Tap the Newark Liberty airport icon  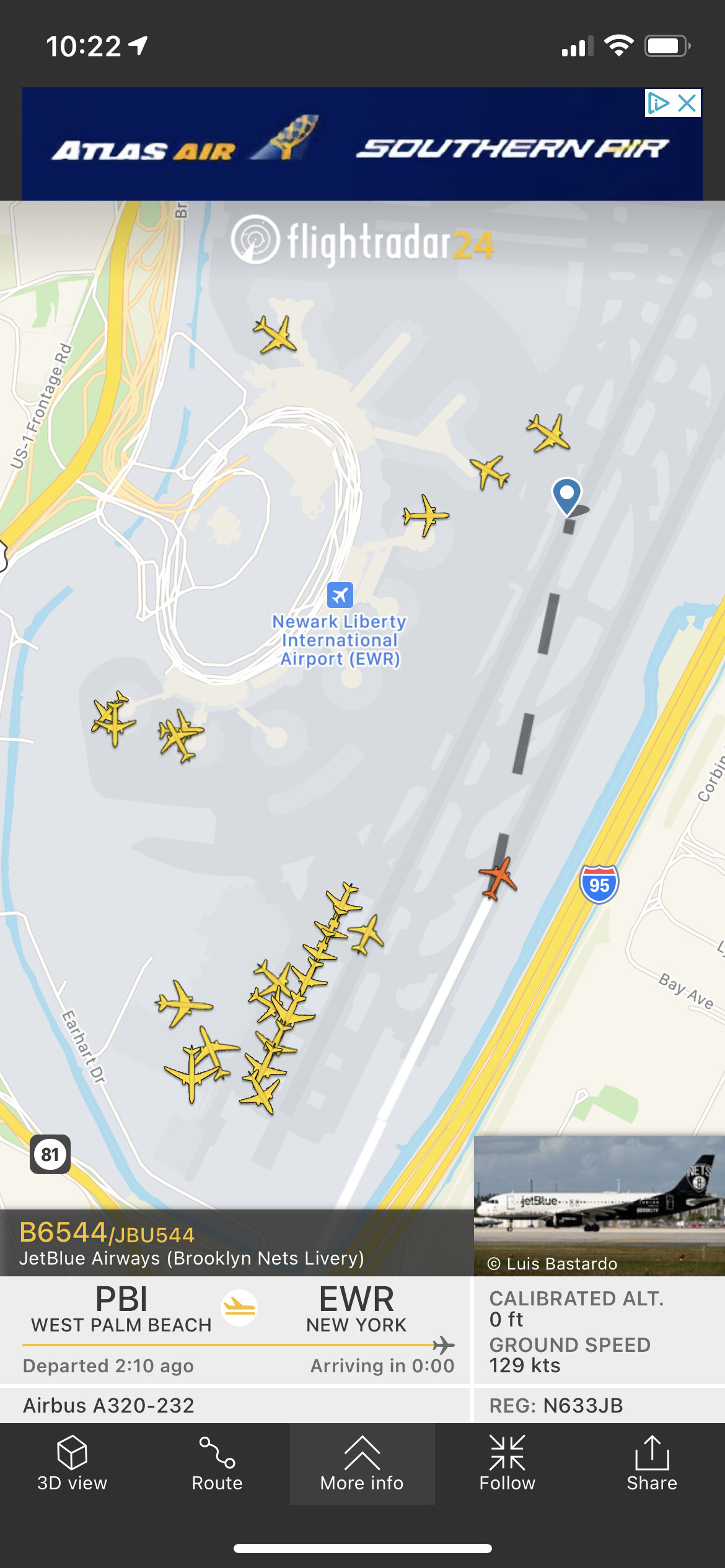340,595
